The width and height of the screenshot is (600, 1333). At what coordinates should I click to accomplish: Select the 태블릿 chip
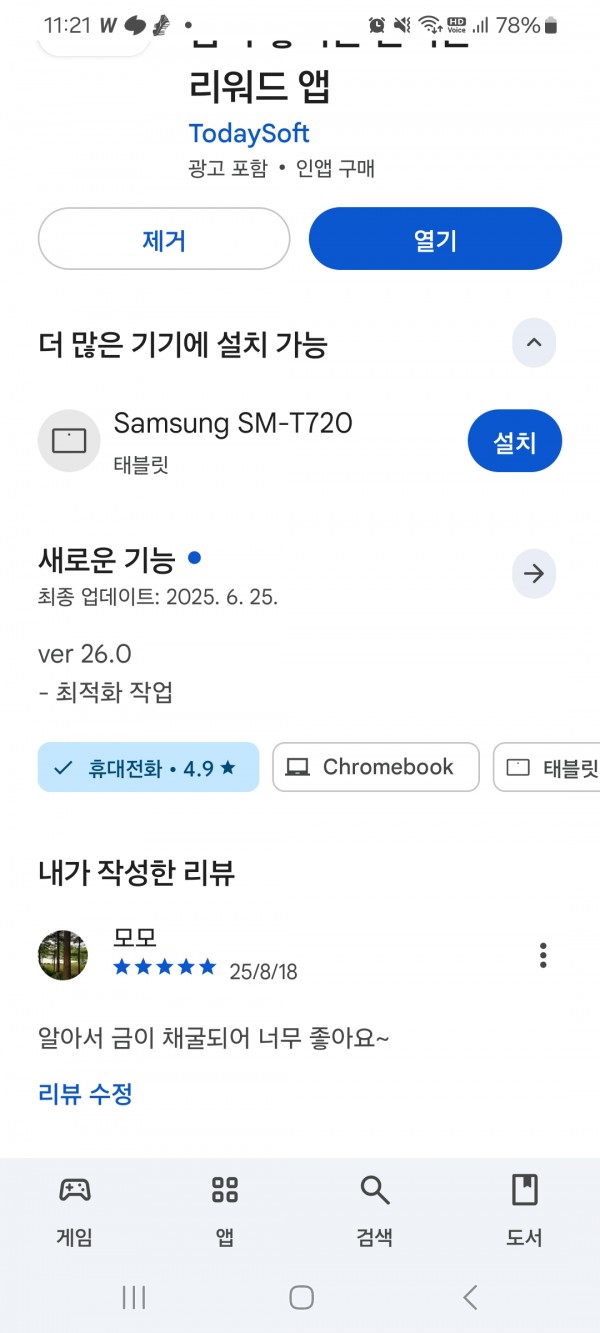point(548,767)
